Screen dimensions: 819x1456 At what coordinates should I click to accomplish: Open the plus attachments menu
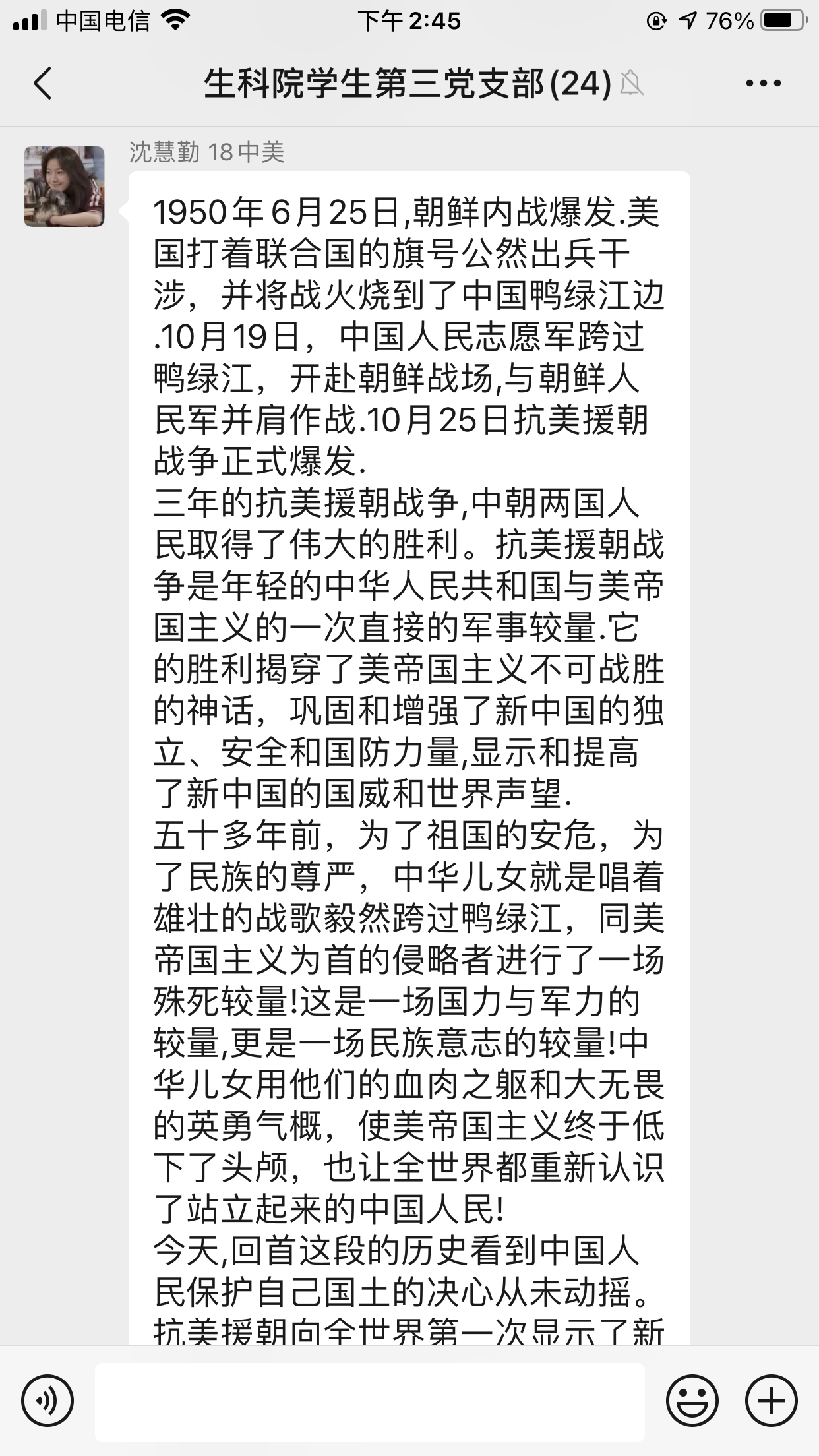[771, 1401]
